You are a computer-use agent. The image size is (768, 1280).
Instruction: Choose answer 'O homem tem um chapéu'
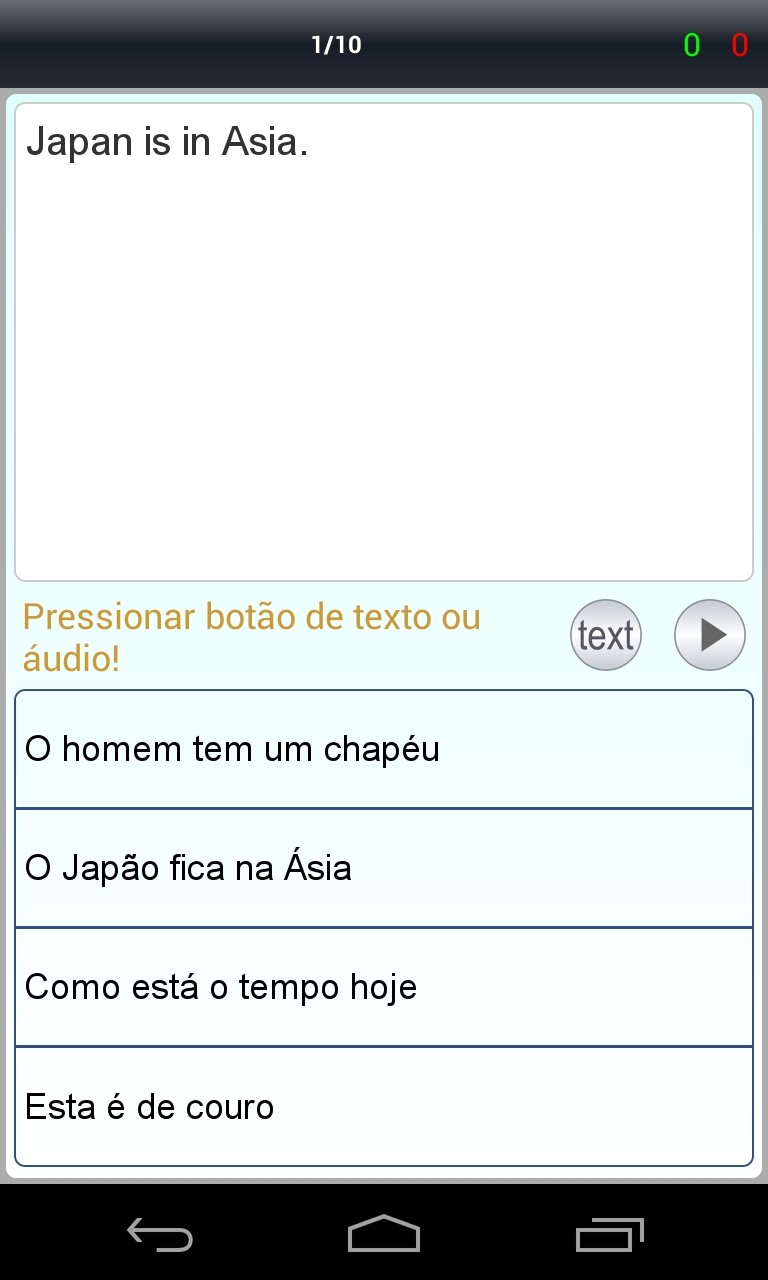(x=384, y=749)
